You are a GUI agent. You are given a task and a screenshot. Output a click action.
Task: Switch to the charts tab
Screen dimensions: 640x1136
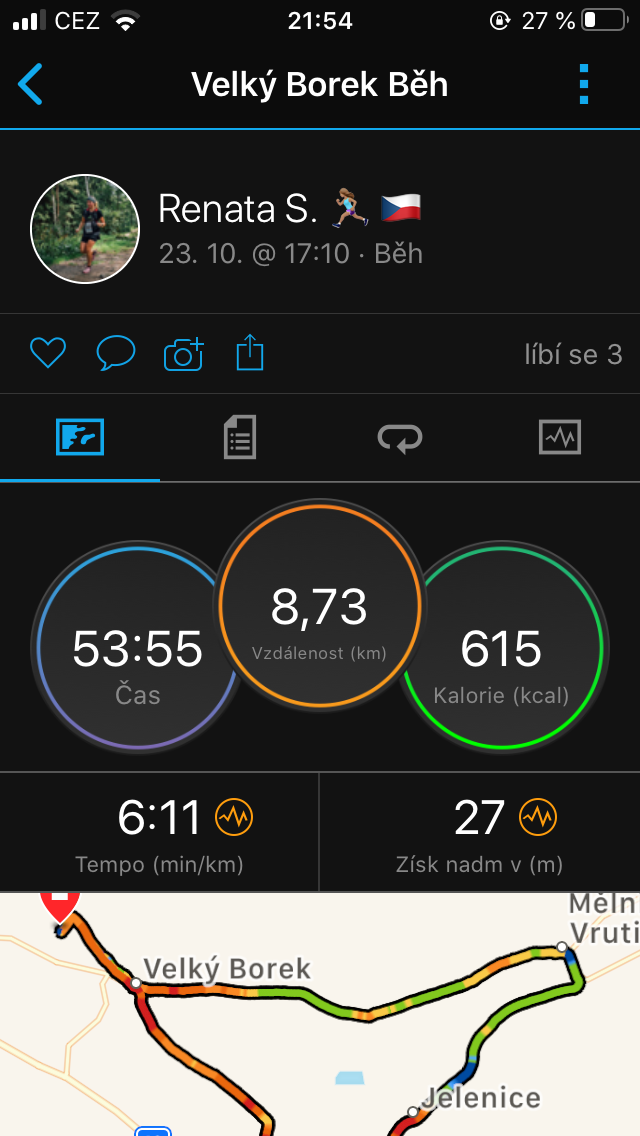pos(560,438)
